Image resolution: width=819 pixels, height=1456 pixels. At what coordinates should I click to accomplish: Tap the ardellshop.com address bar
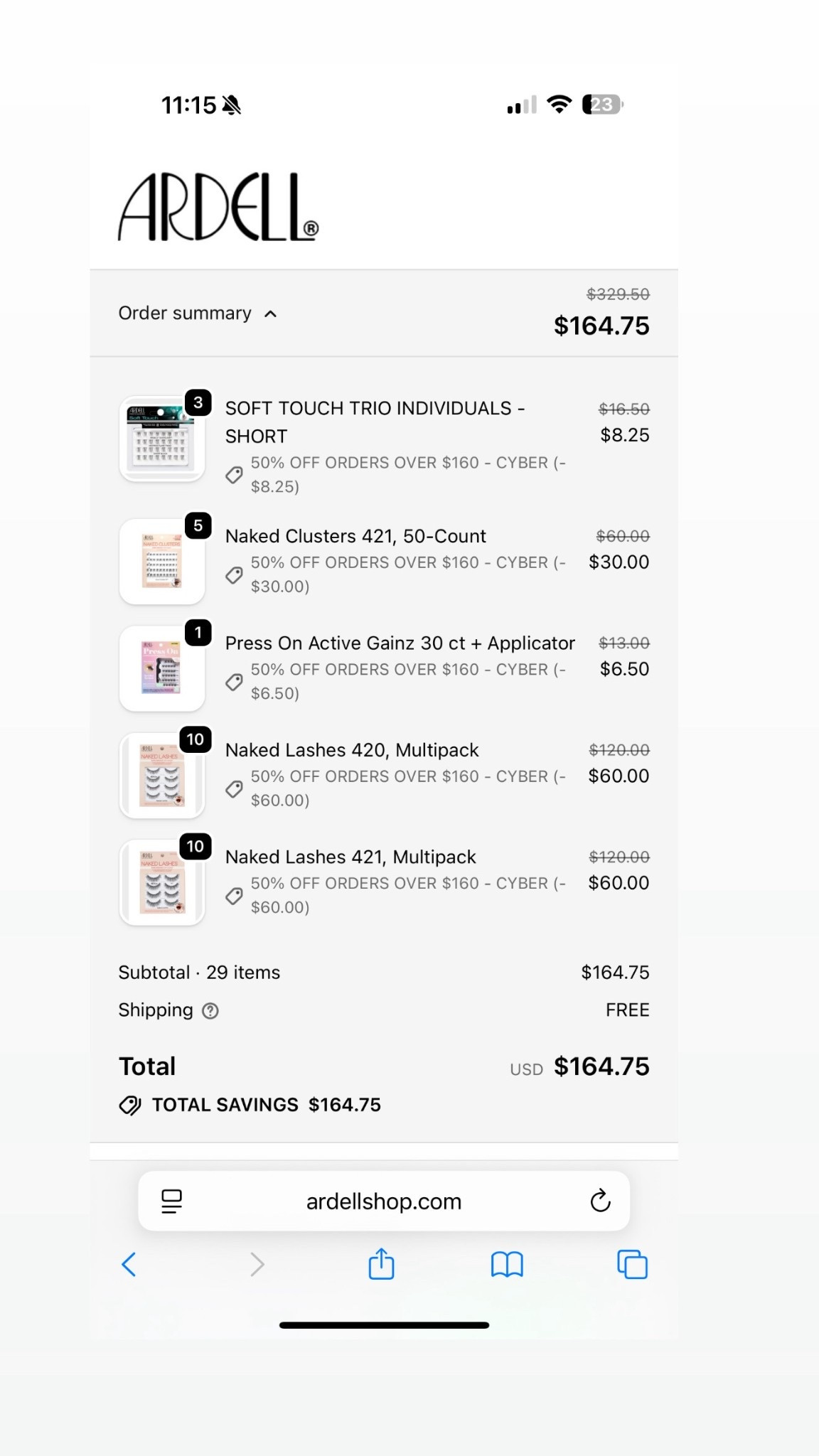384,1201
